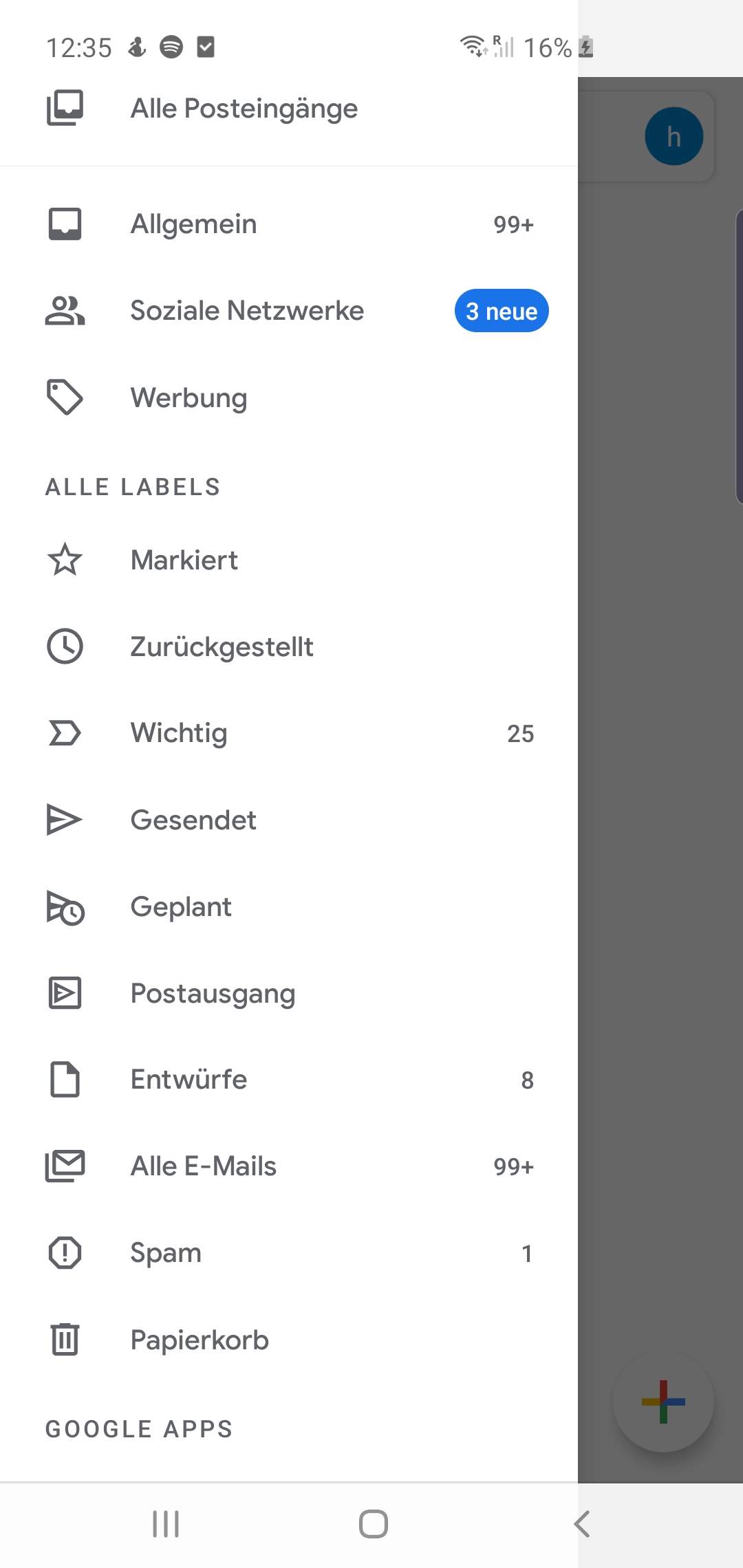The height and width of the screenshot is (1568, 743).
Task: Click the Entwürfe draft page icon
Action: [x=65, y=1080]
